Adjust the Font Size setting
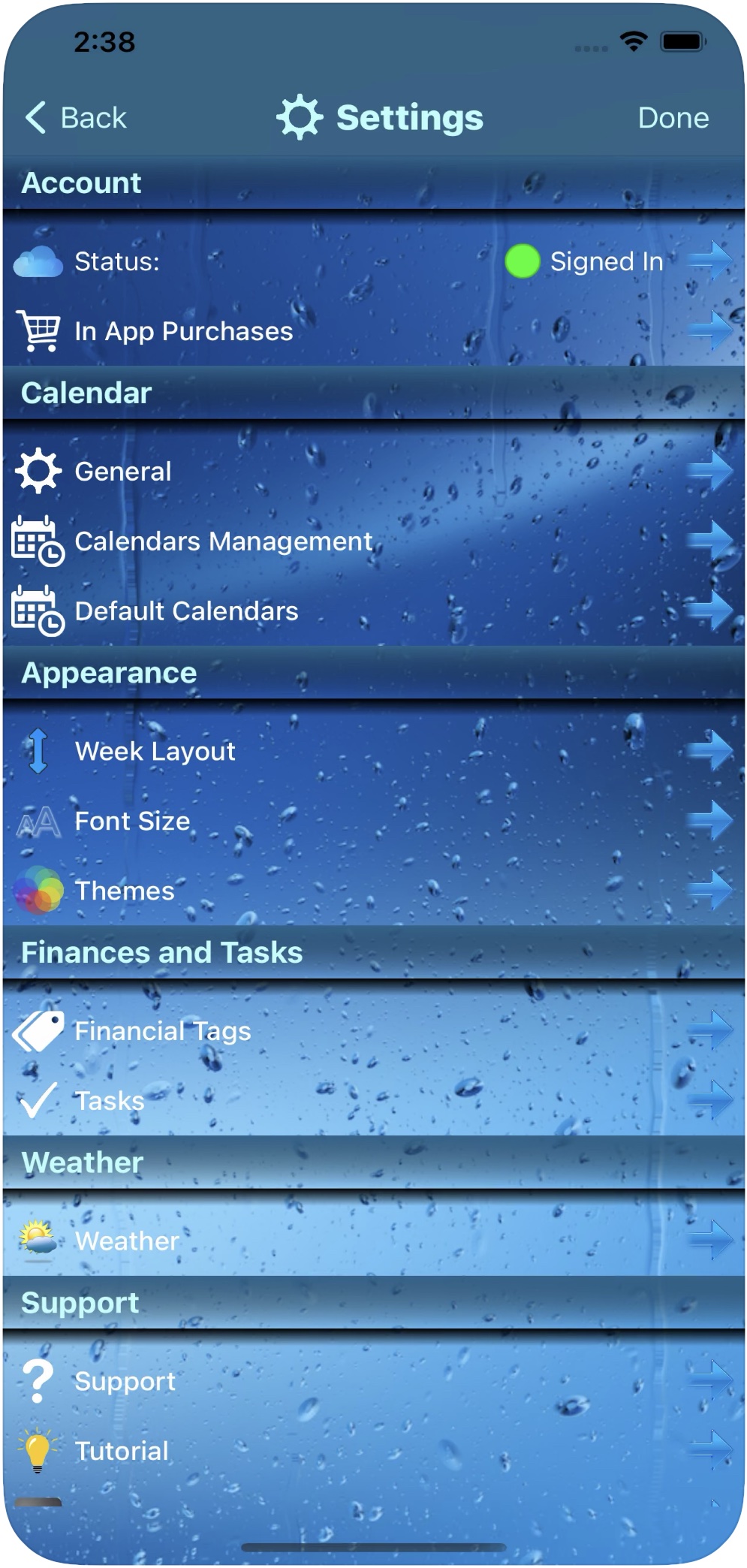This screenshot has width=747, height=1568. pyautogui.click(x=373, y=821)
